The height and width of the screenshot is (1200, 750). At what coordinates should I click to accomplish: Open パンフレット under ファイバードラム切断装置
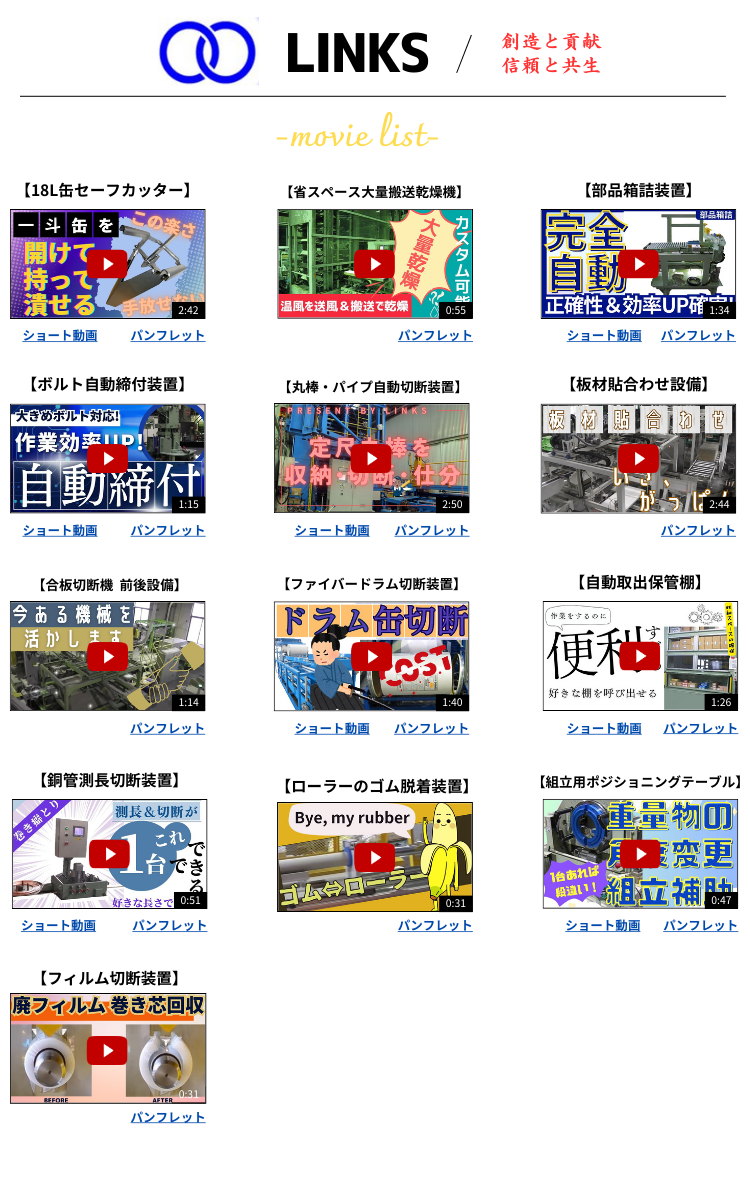[x=431, y=728]
